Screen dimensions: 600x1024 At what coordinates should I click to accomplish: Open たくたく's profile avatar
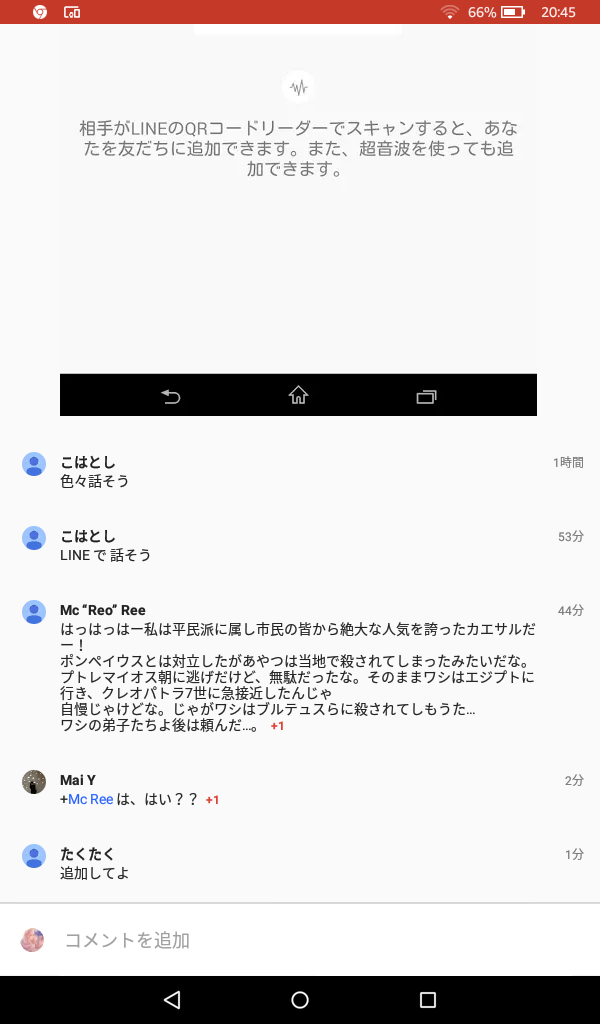point(34,856)
